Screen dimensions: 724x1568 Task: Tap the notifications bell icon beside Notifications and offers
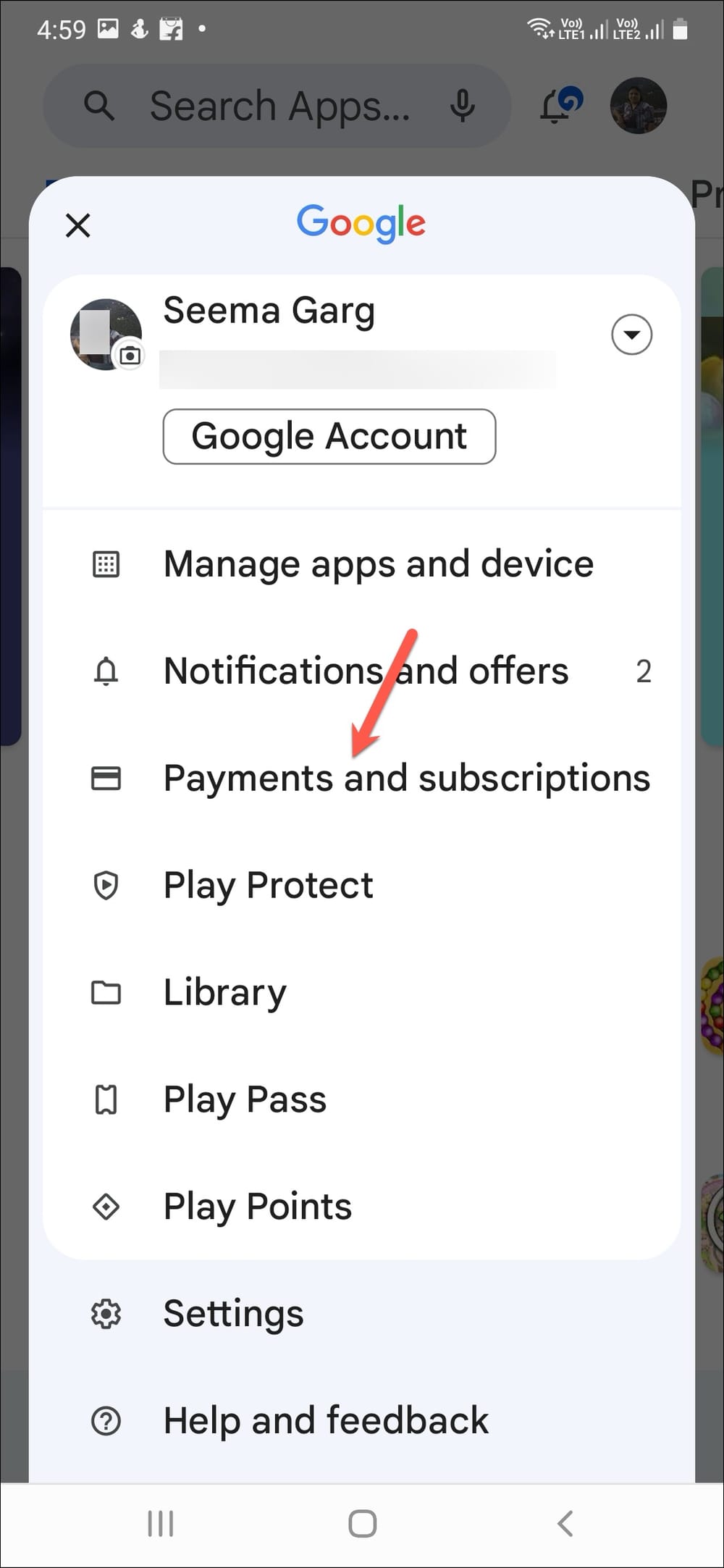(106, 672)
